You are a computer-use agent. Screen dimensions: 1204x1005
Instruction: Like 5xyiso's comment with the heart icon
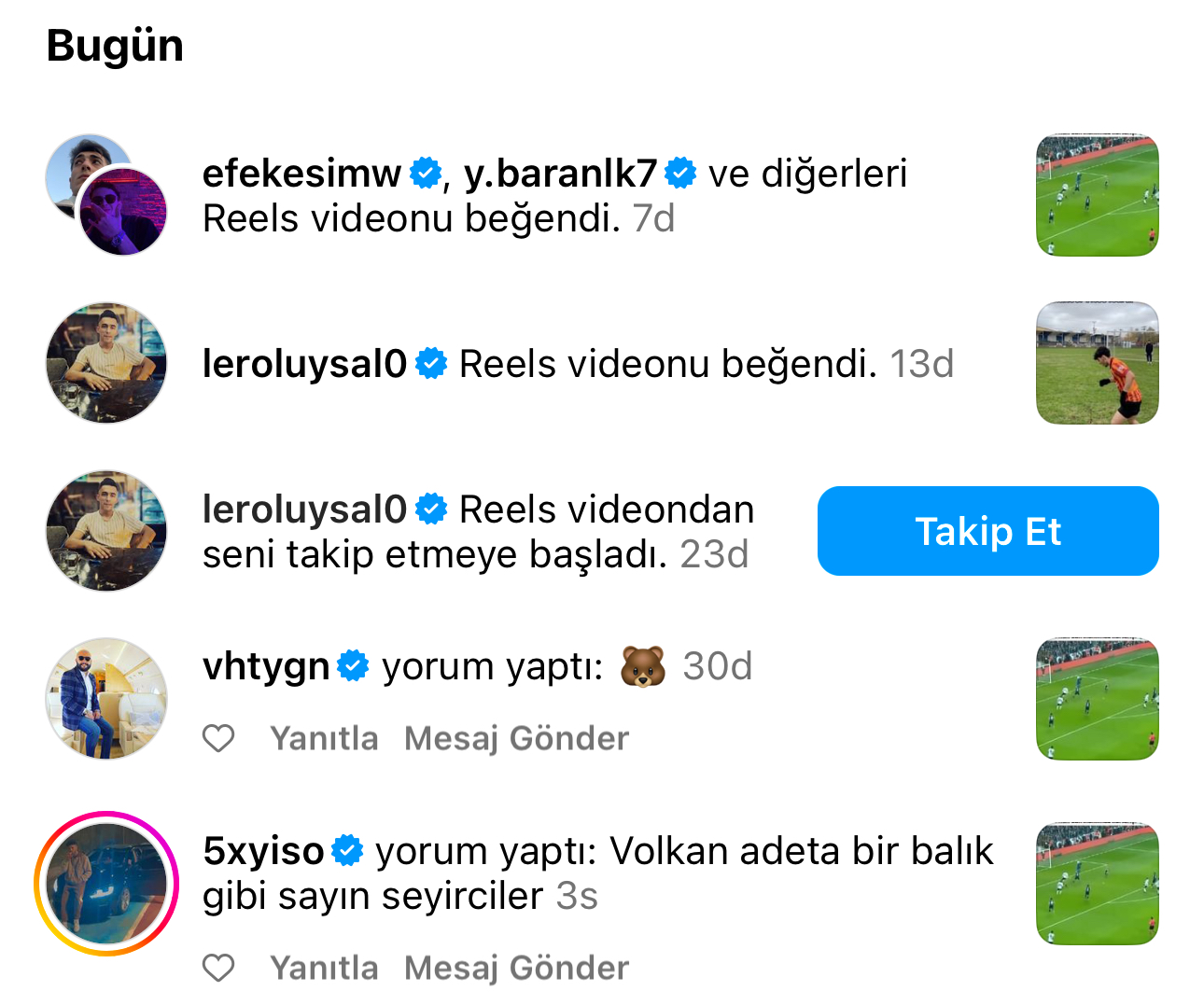coord(218,968)
